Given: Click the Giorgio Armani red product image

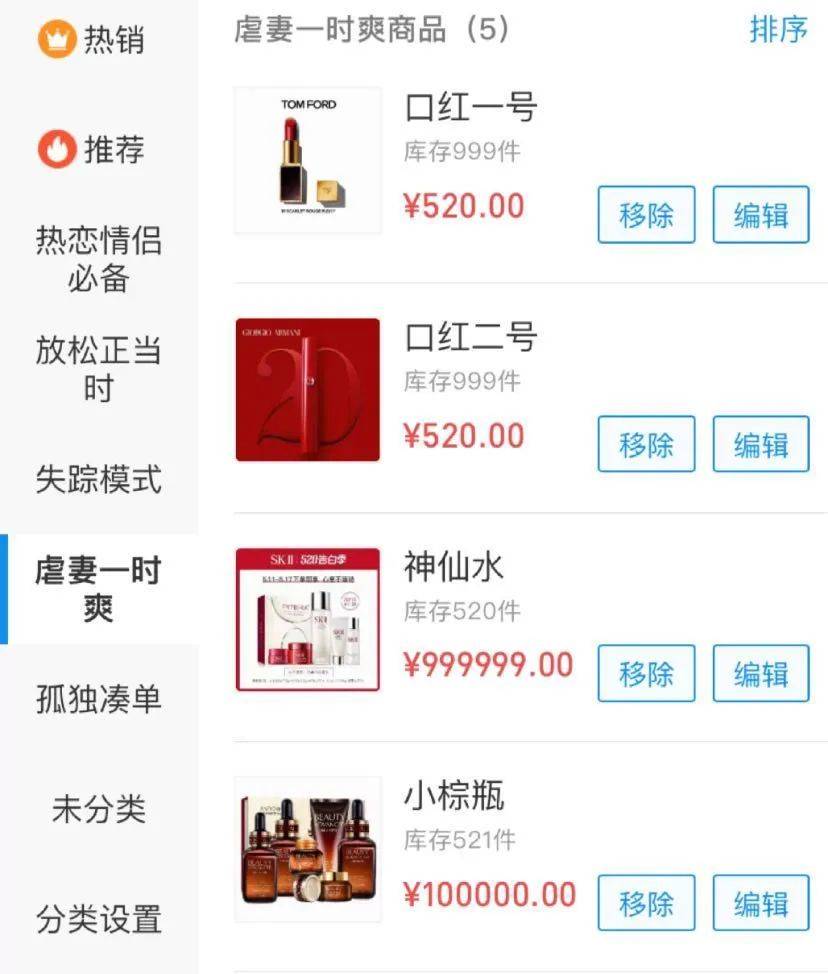Looking at the screenshot, I should tap(306, 389).
